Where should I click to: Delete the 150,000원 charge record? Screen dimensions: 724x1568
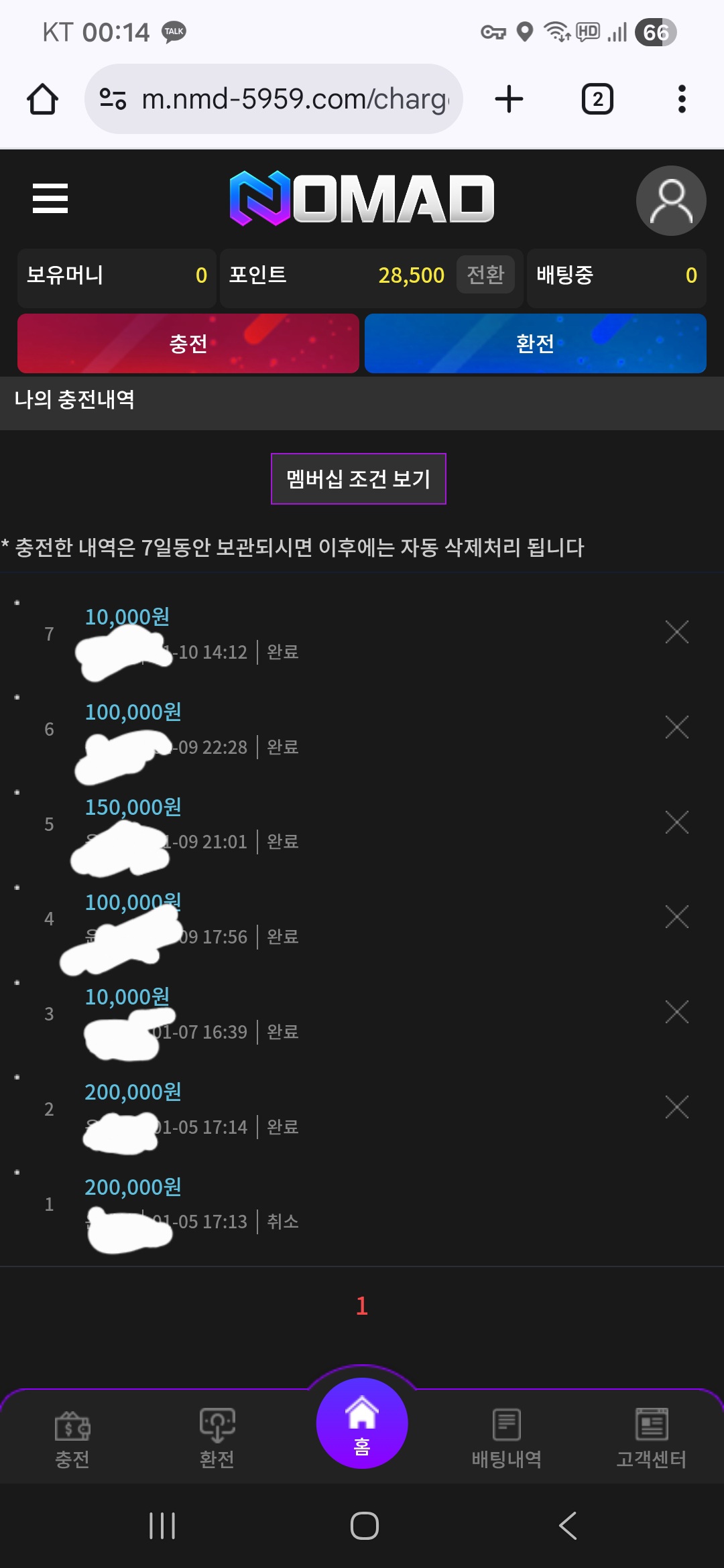676,822
